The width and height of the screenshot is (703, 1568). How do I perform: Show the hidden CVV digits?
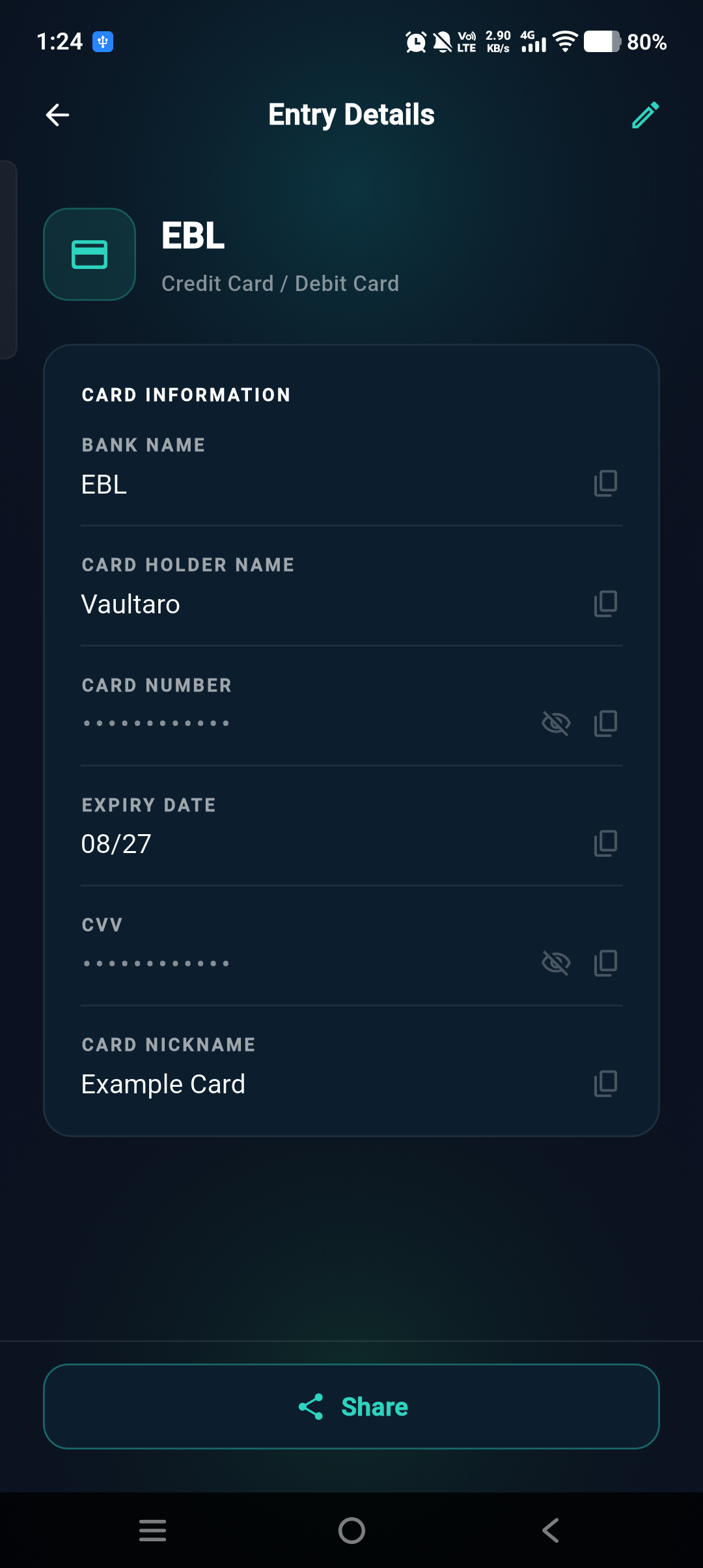558,962
